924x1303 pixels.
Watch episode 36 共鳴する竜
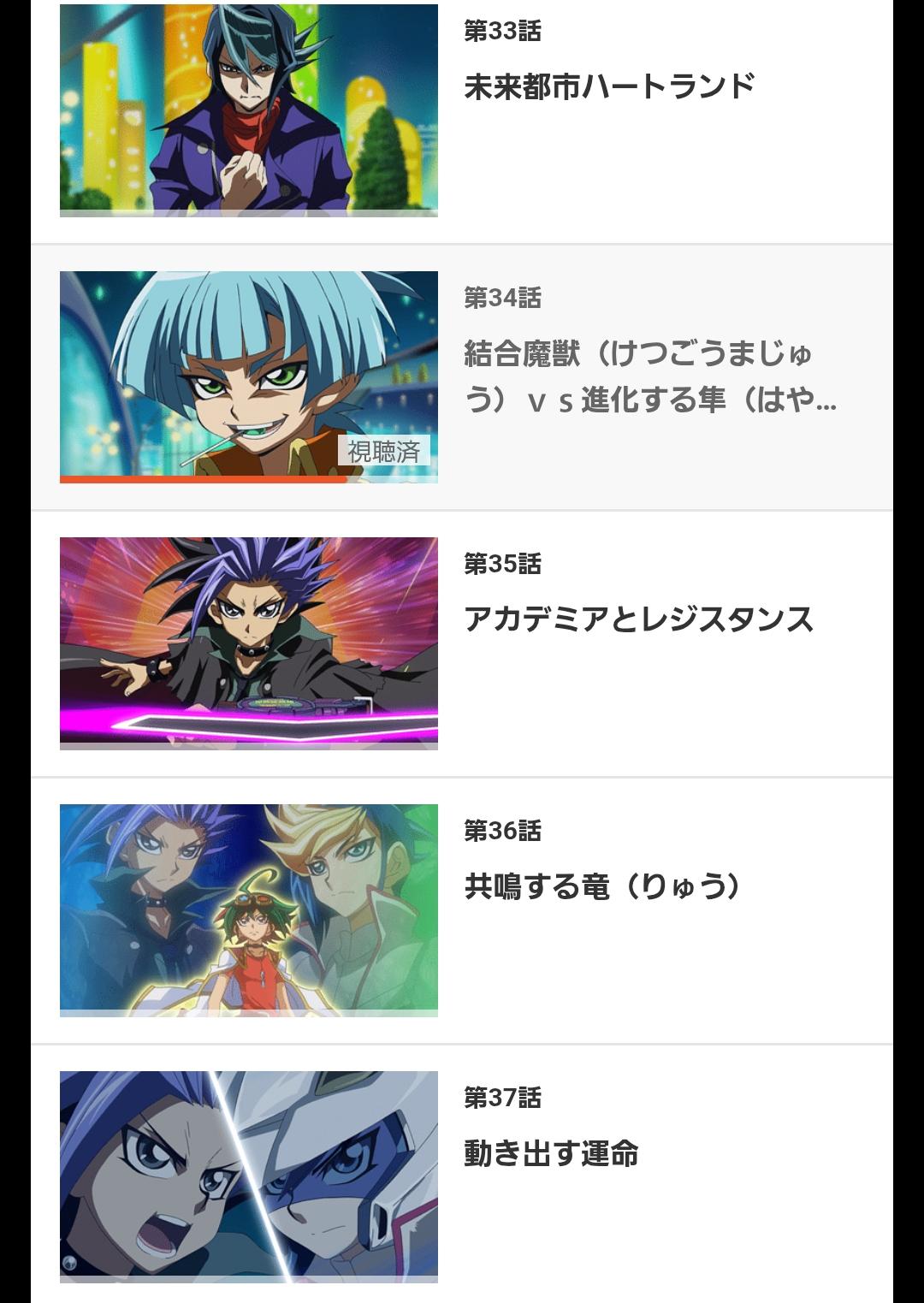[248, 910]
